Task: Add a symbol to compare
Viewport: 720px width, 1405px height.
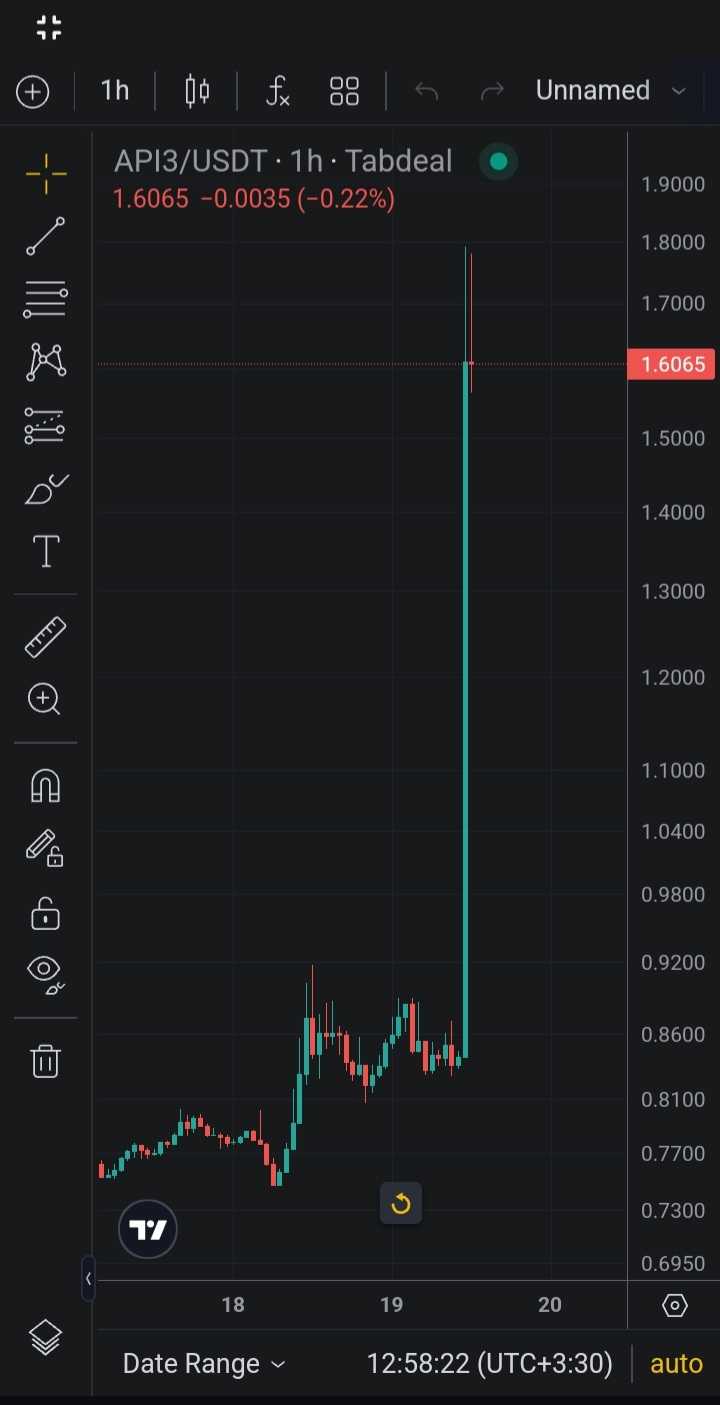Action: click(x=33, y=92)
